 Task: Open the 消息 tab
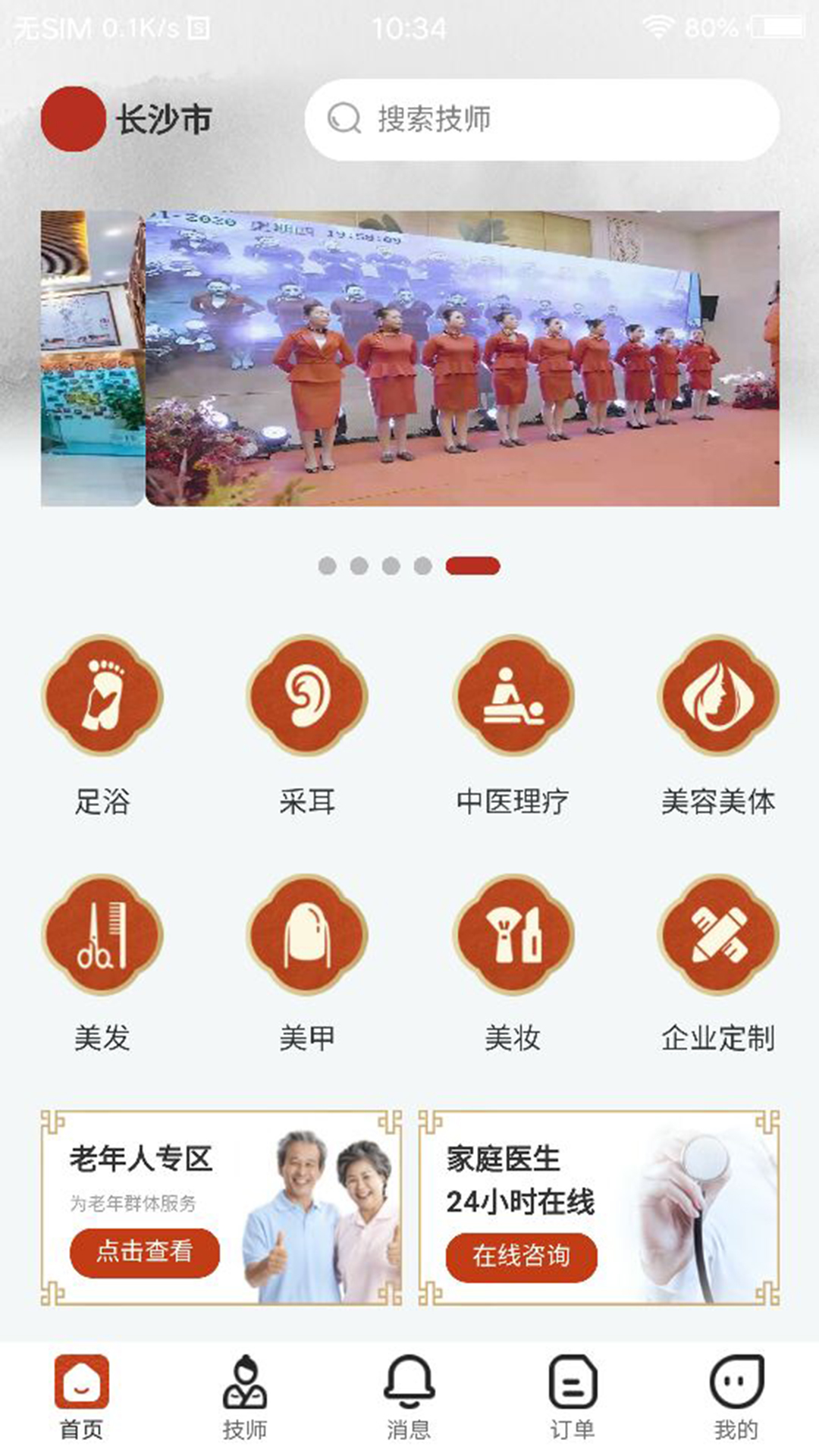tap(409, 1398)
